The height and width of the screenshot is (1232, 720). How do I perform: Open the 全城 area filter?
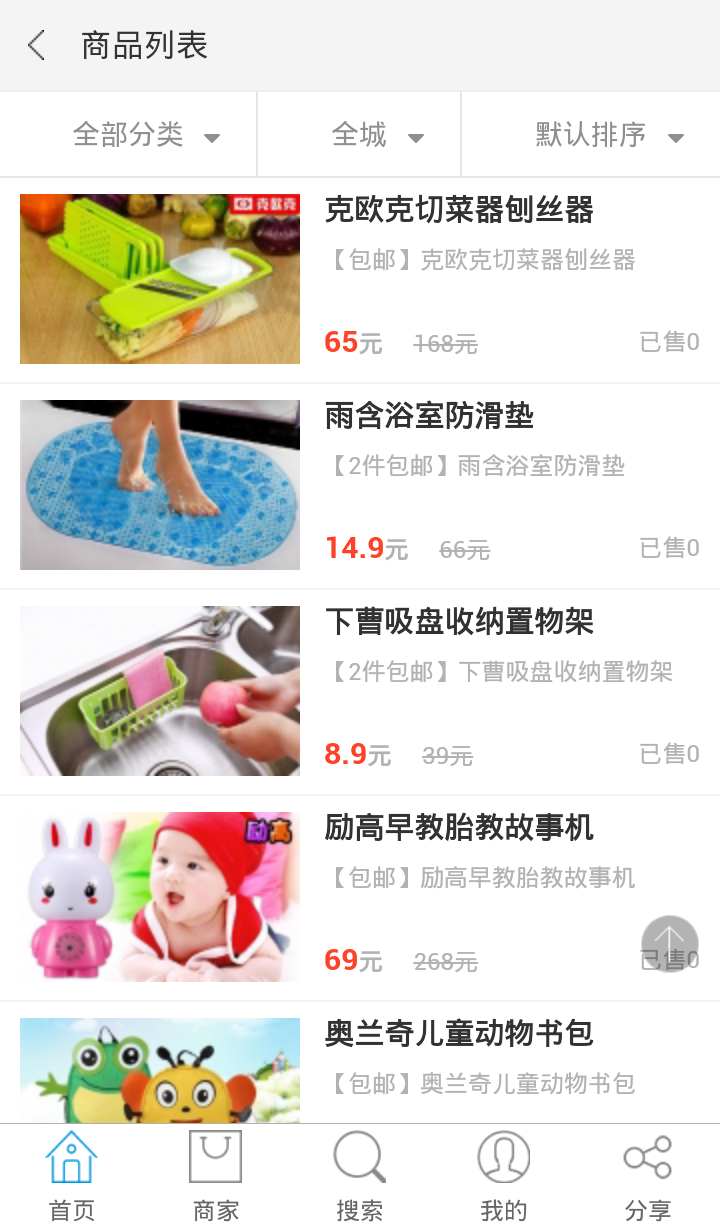(x=376, y=135)
